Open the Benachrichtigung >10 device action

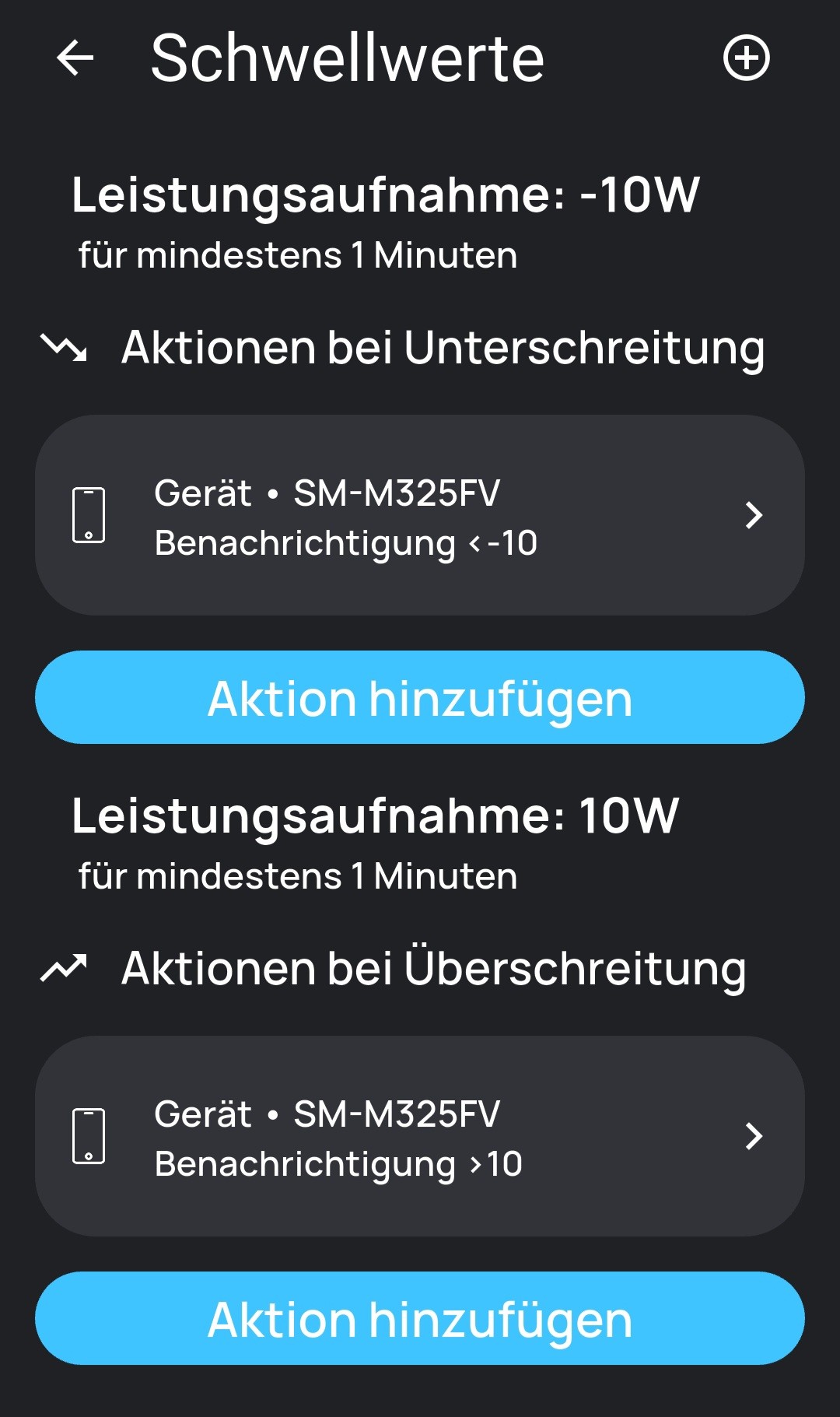click(x=420, y=1136)
